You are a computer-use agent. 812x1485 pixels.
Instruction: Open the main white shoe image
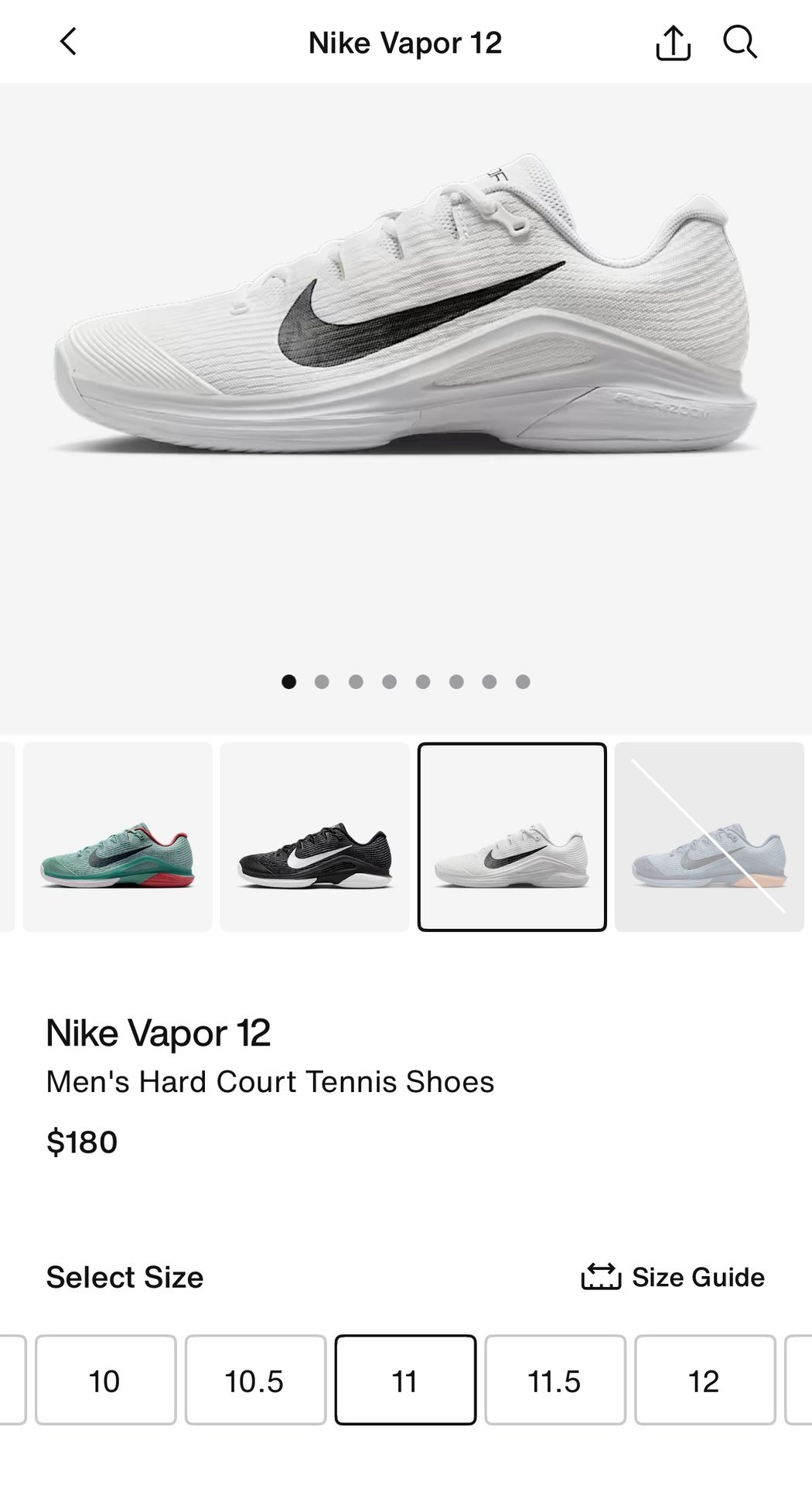[x=405, y=325]
